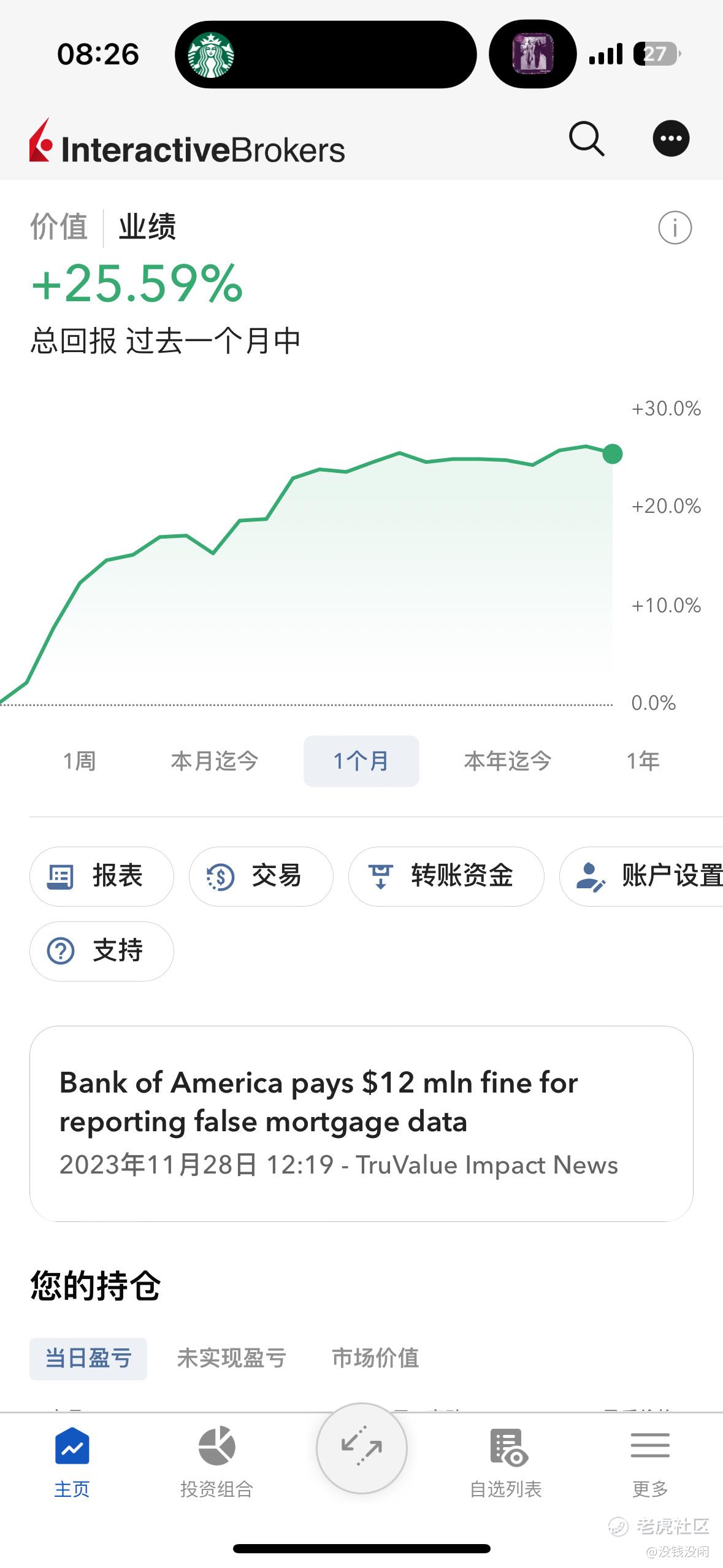Switch to the 价值 view
Image resolution: width=723 pixels, height=1568 pixels.
click(59, 227)
